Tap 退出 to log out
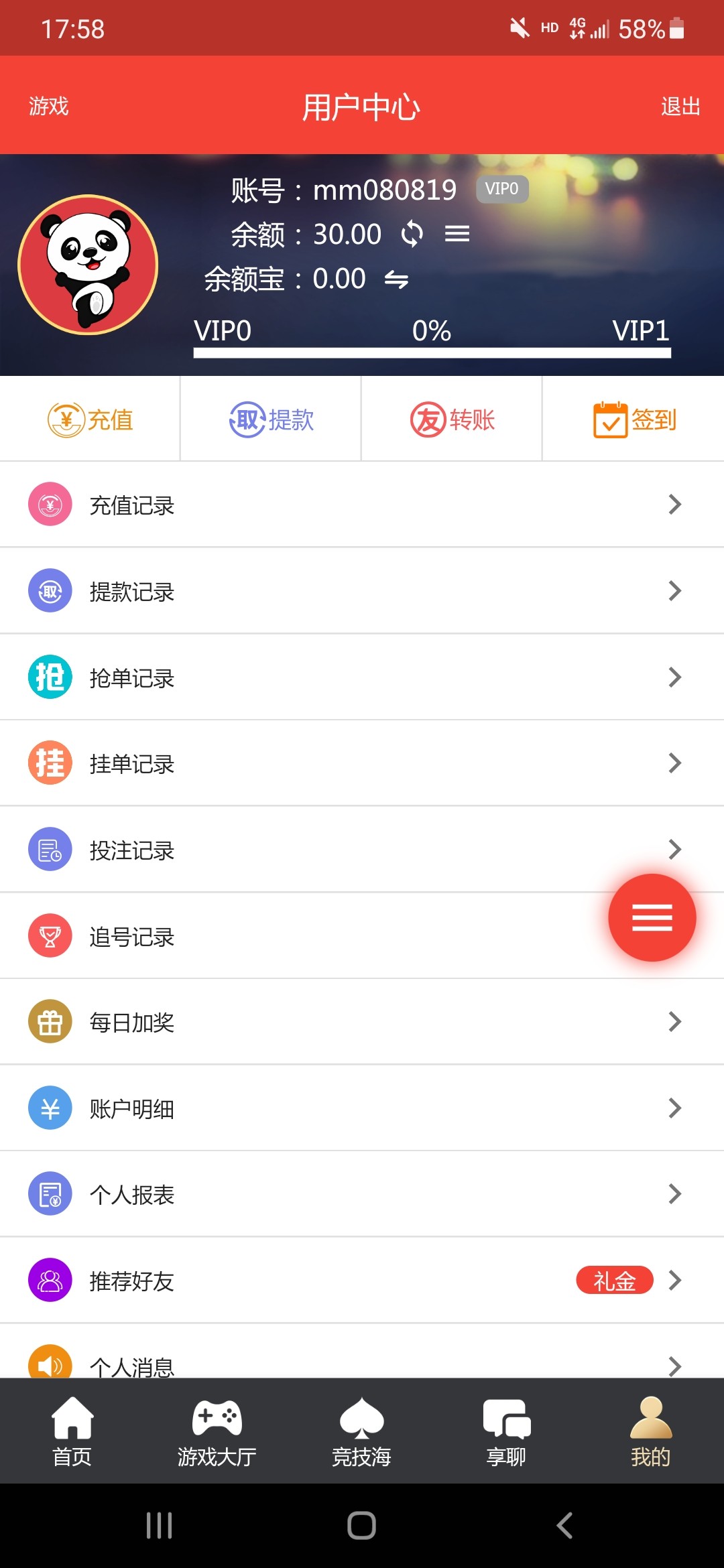This screenshot has width=724, height=1568. (x=680, y=106)
